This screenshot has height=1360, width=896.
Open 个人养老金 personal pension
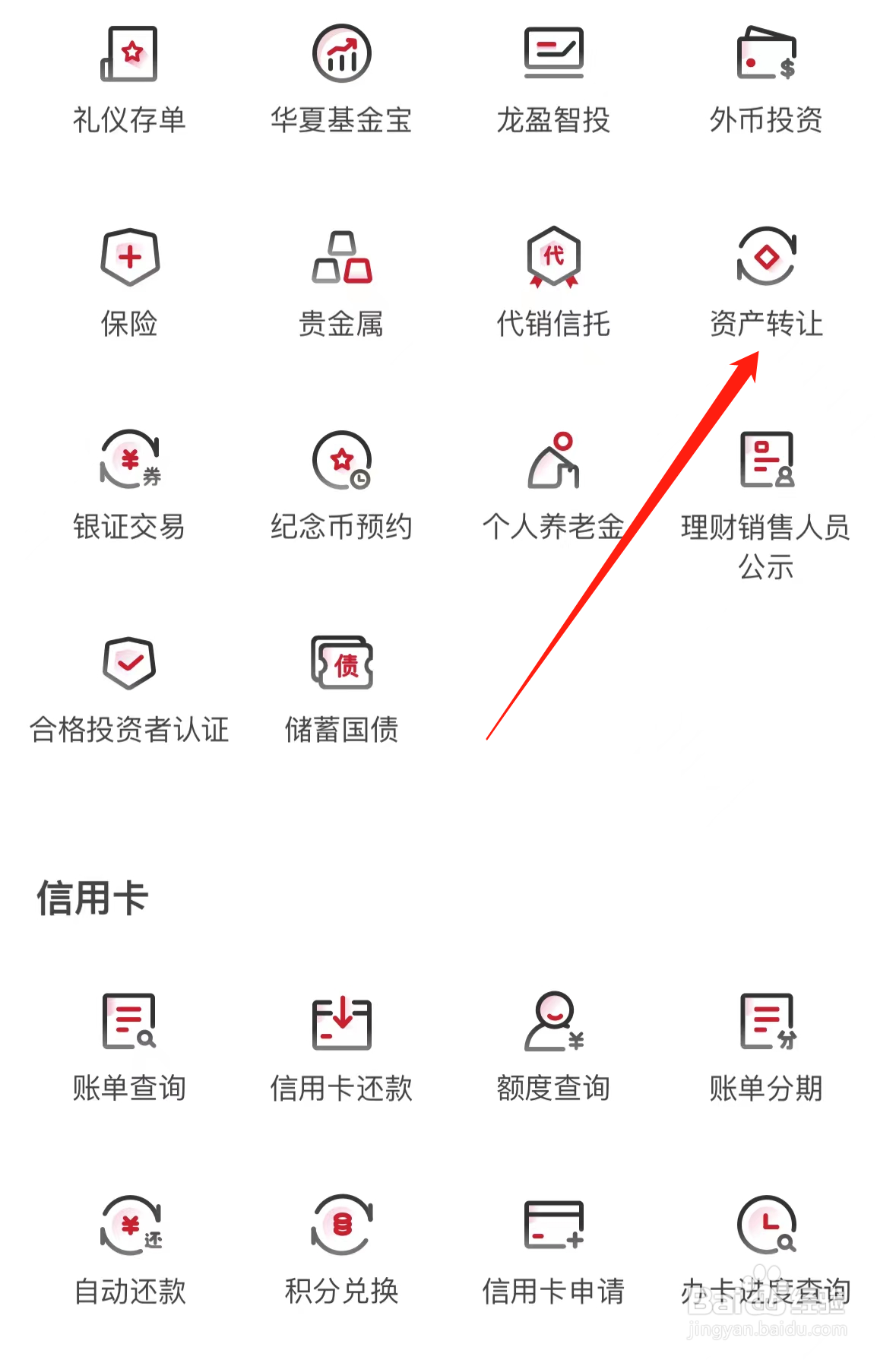553,487
